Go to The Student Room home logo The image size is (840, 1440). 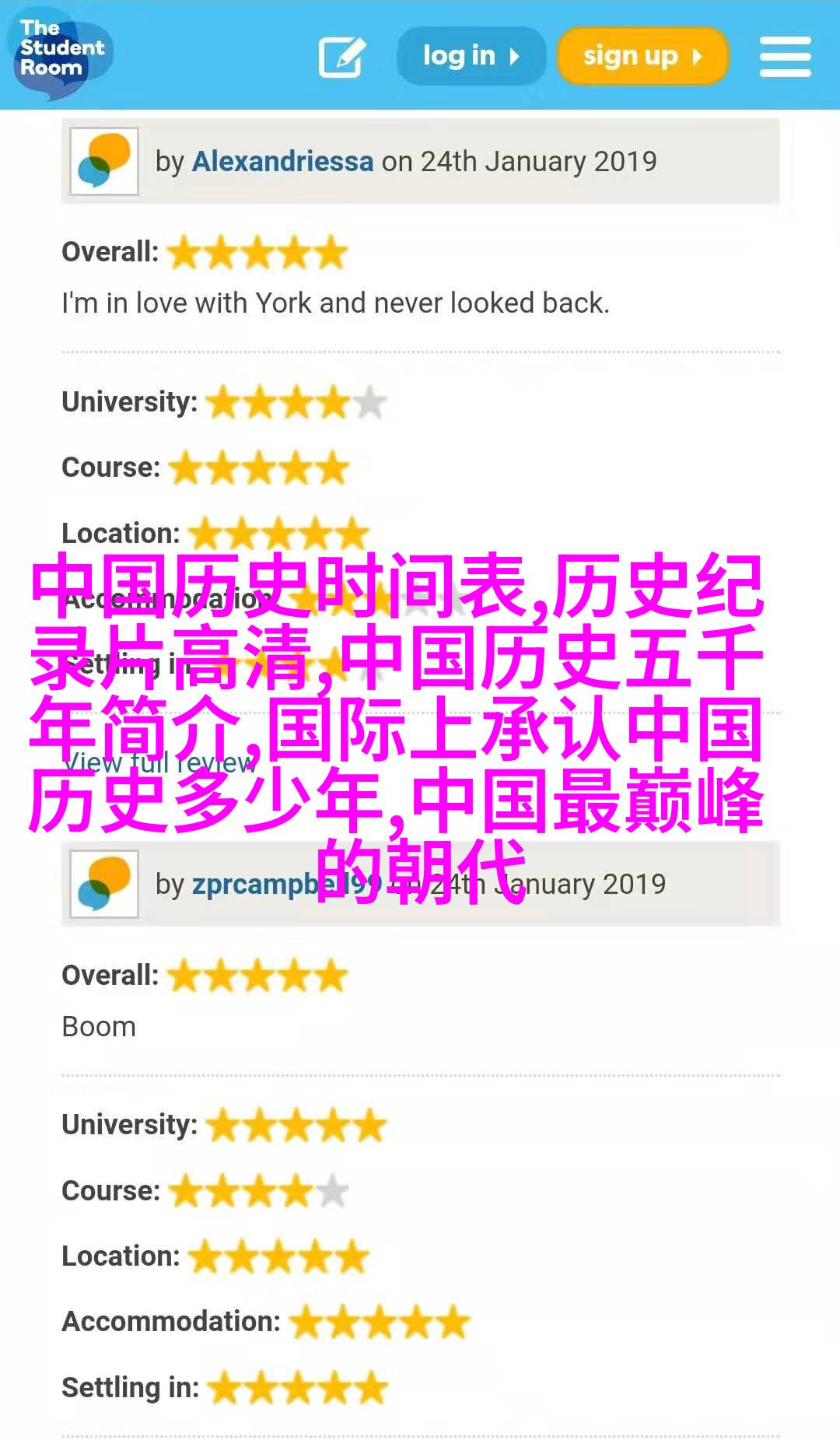(x=59, y=51)
